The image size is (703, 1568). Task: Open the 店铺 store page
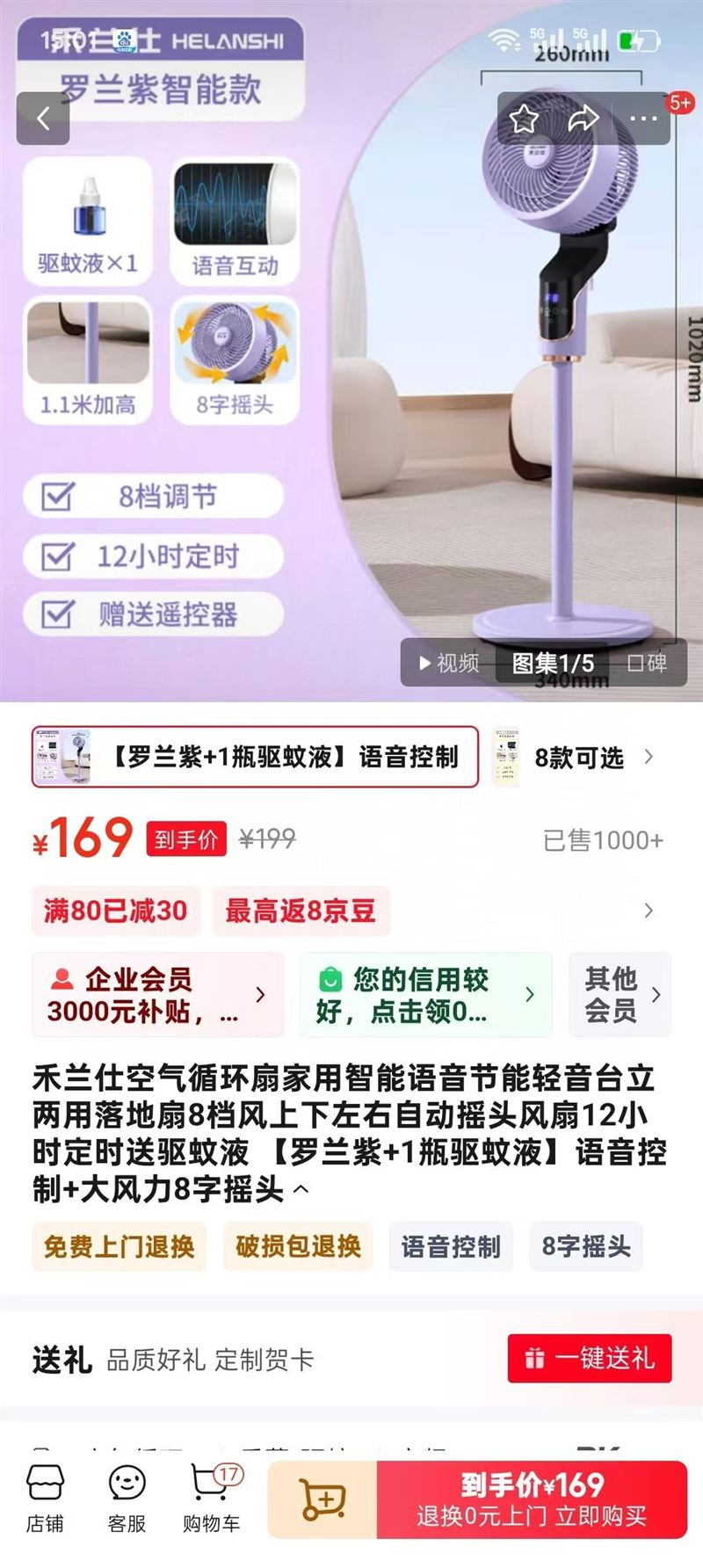click(45, 1499)
